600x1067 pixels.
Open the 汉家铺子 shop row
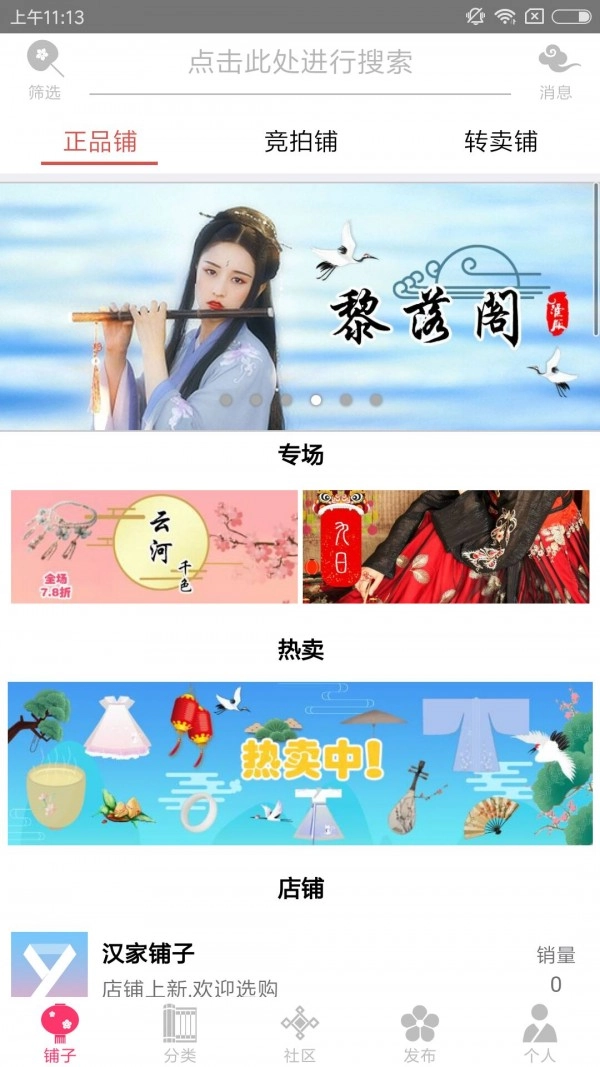(x=300, y=965)
